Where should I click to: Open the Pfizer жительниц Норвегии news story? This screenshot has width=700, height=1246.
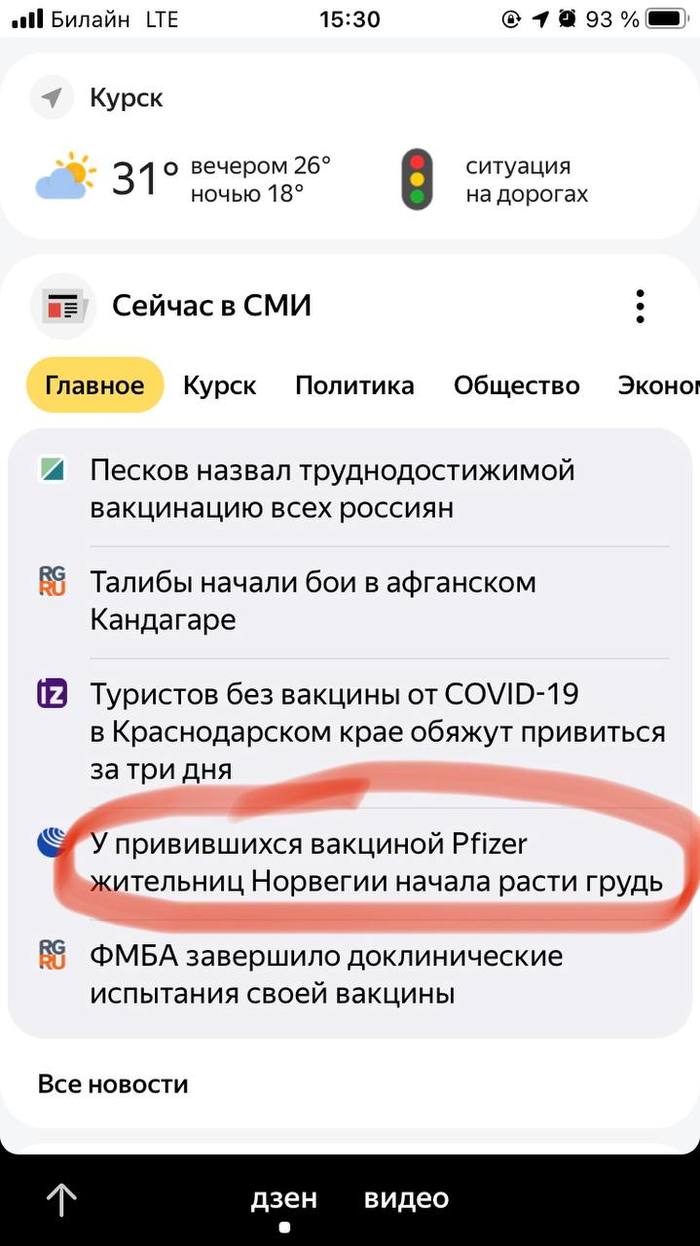coord(376,863)
